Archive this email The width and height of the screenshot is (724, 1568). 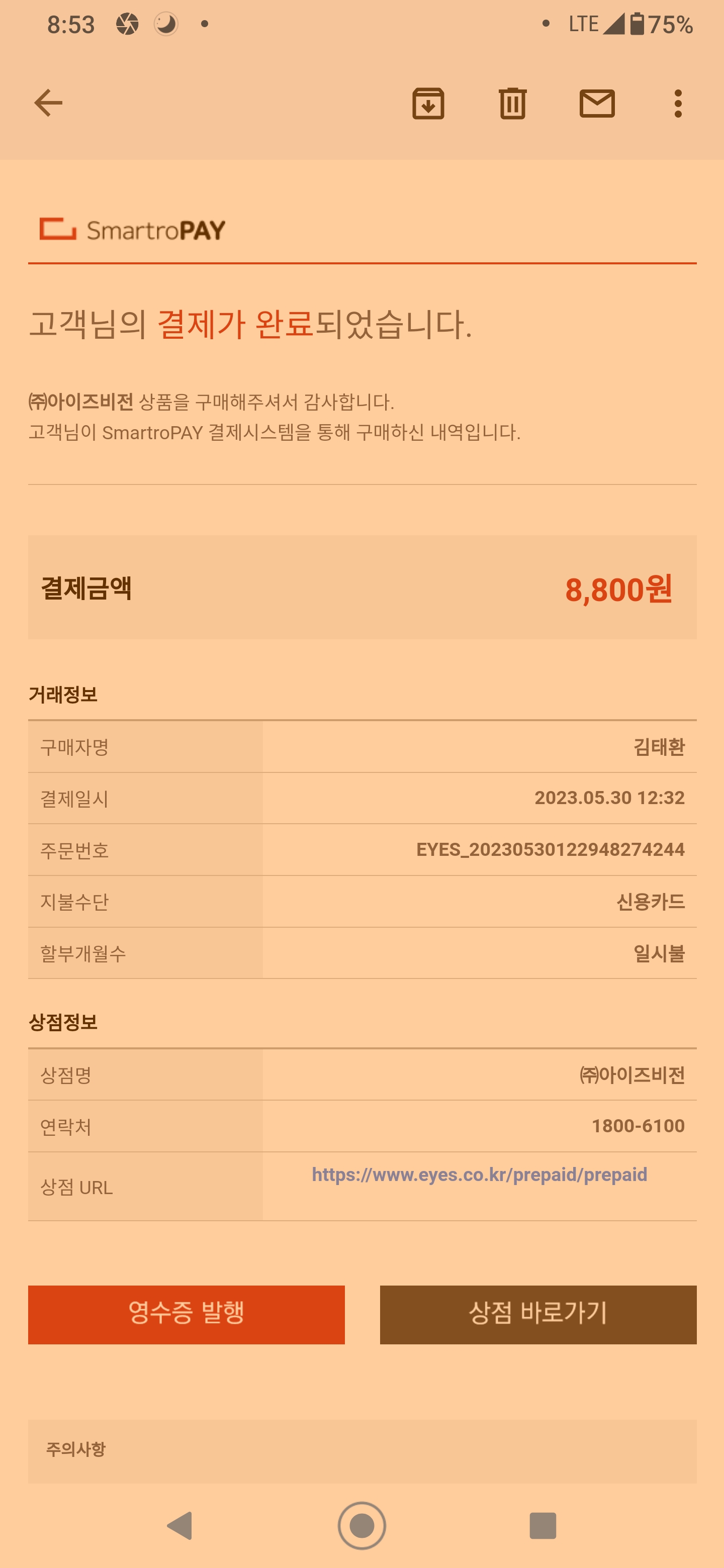[x=428, y=103]
